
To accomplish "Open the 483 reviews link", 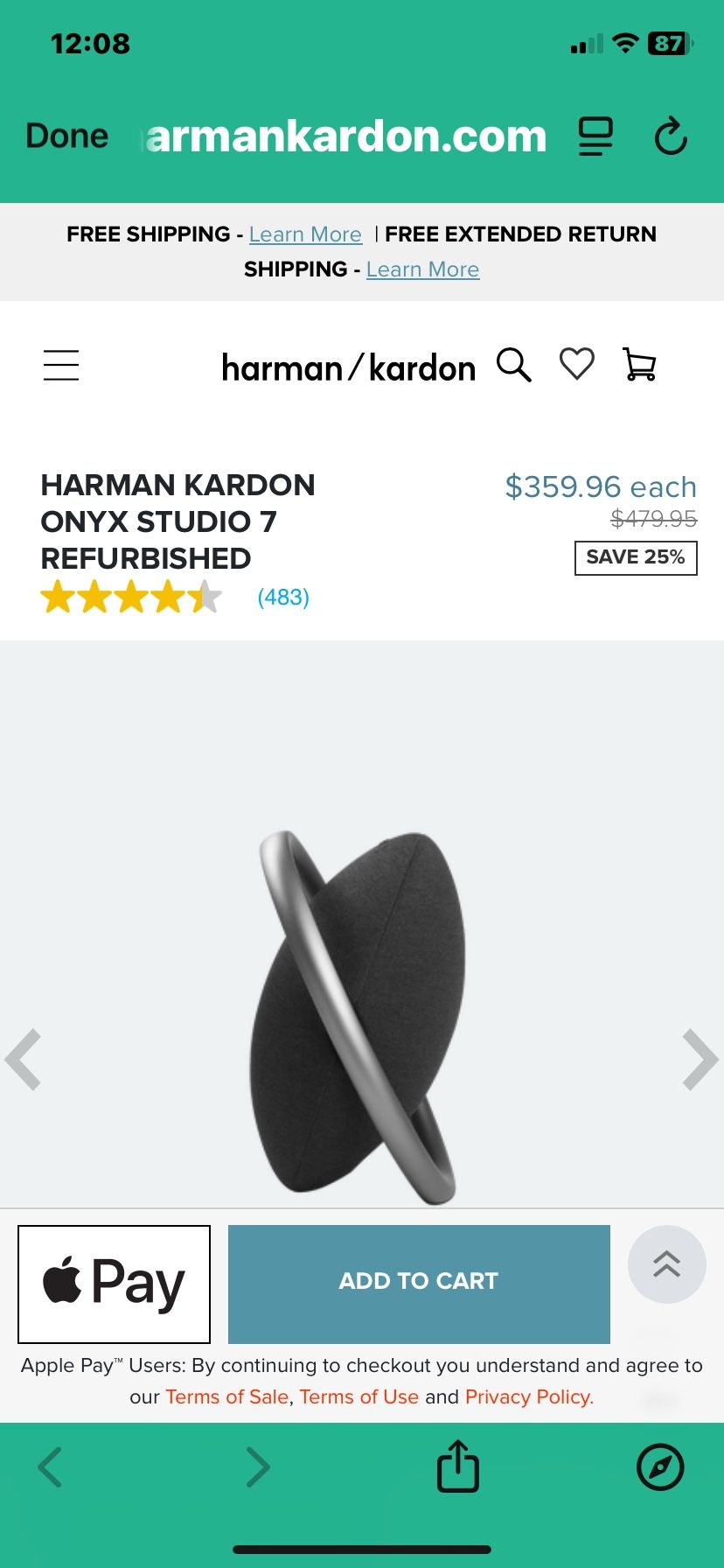I will click(x=283, y=598).
